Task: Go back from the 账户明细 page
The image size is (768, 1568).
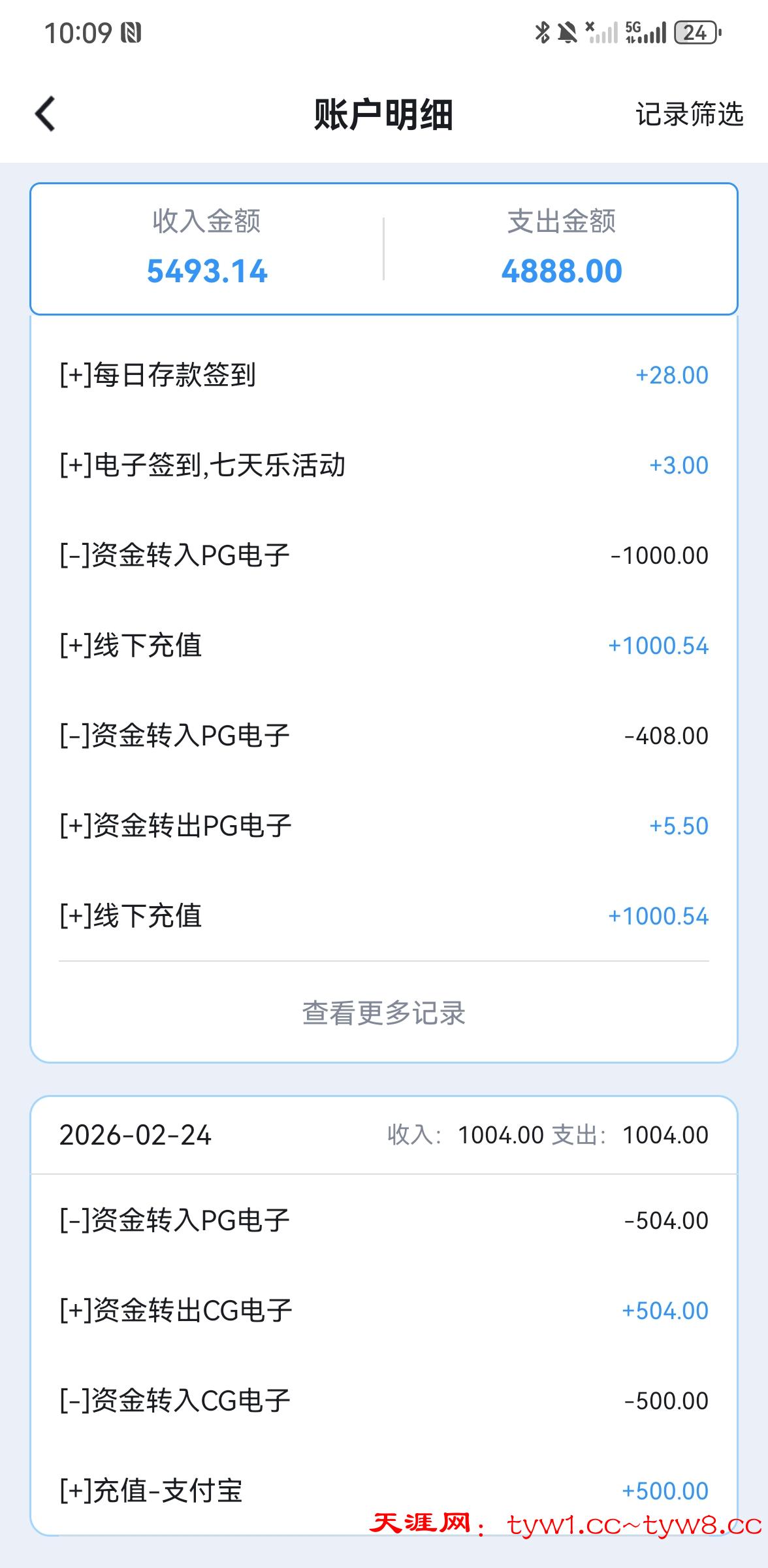Action: point(45,114)
